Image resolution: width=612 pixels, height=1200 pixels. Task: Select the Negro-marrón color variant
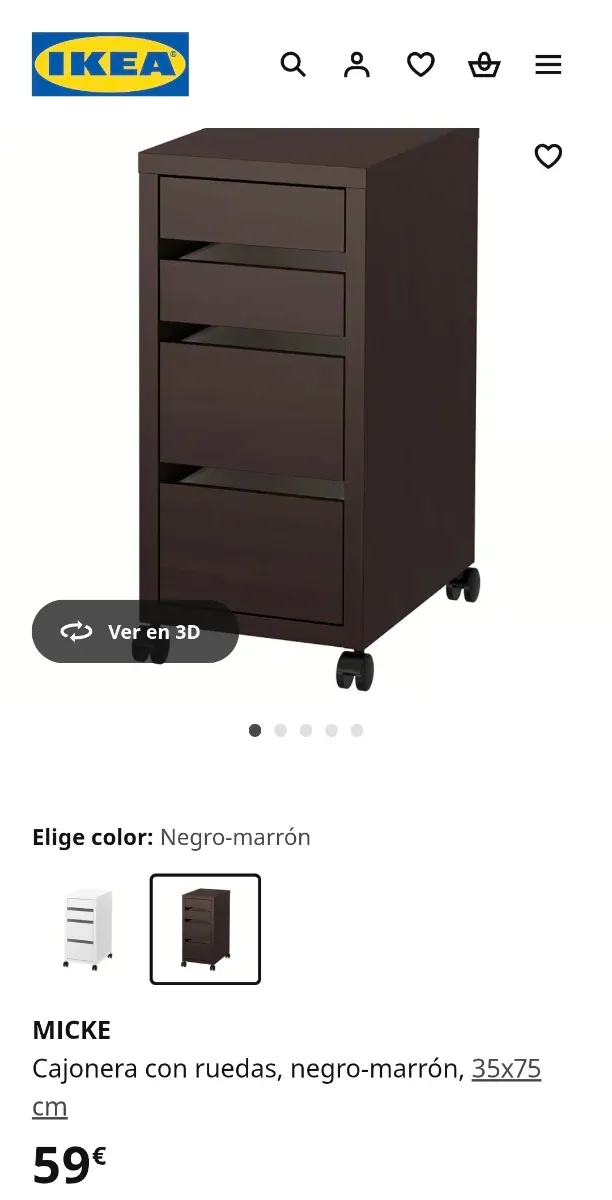(205, 929)
